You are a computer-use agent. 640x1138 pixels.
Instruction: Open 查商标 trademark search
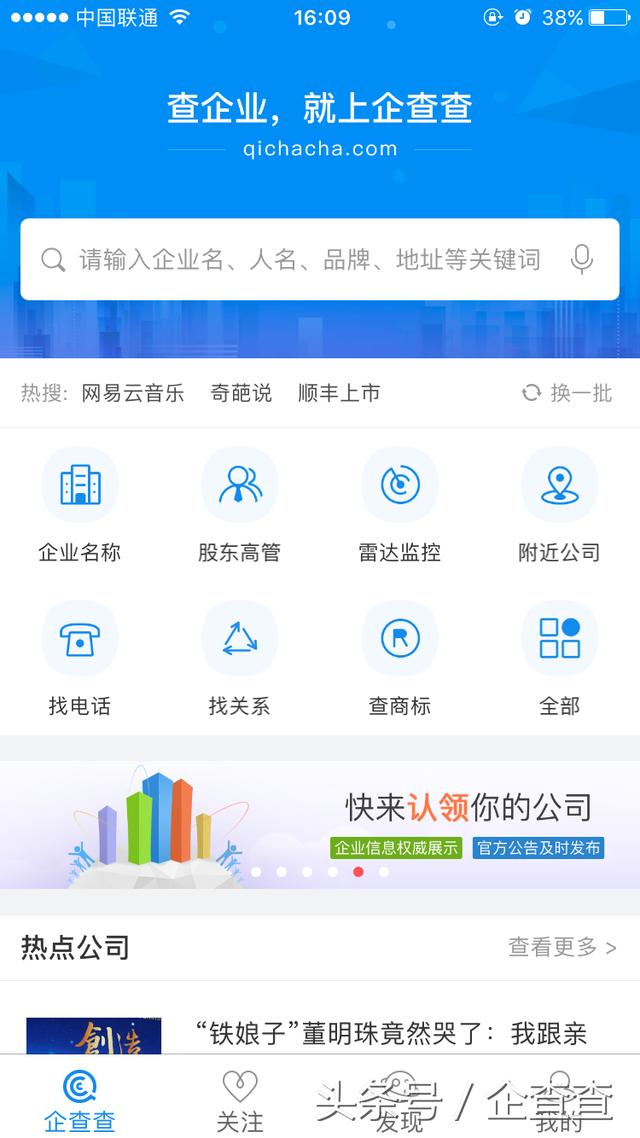coord(400,658)
